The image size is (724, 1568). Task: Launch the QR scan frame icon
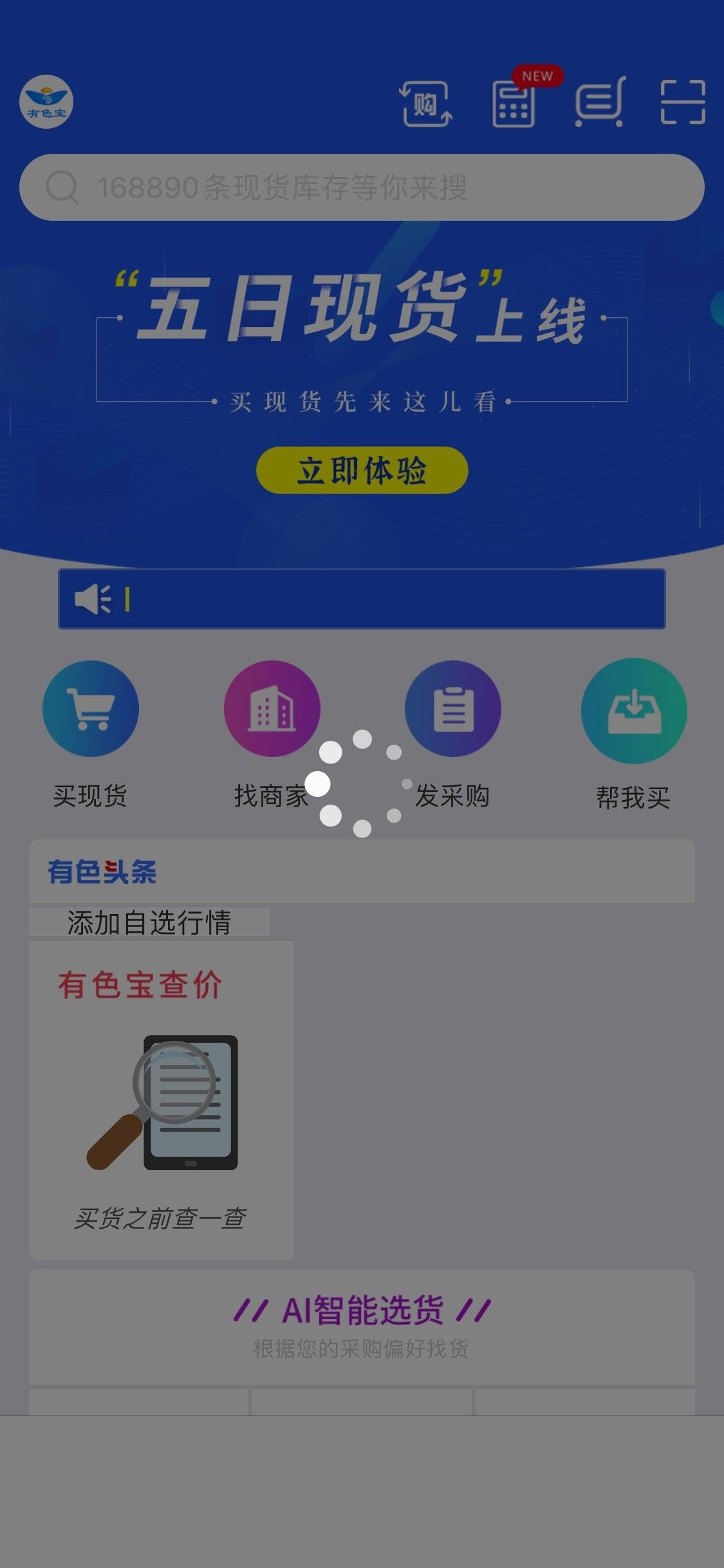pyautogui.click(x=683, y=102)
